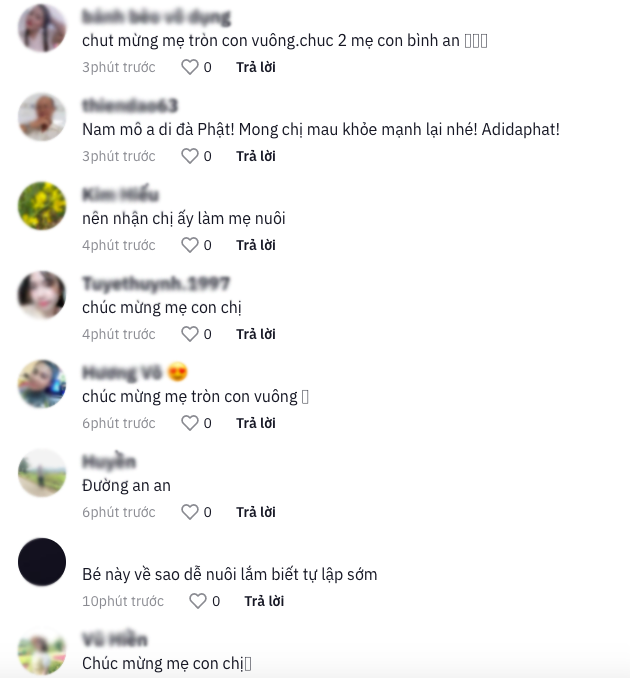This screenshot has width=630, height=678.
Task: Open avatar of 'nên nhận chị ấy làm mẹ nuôi' commenter
Action: tap(42, 206)
